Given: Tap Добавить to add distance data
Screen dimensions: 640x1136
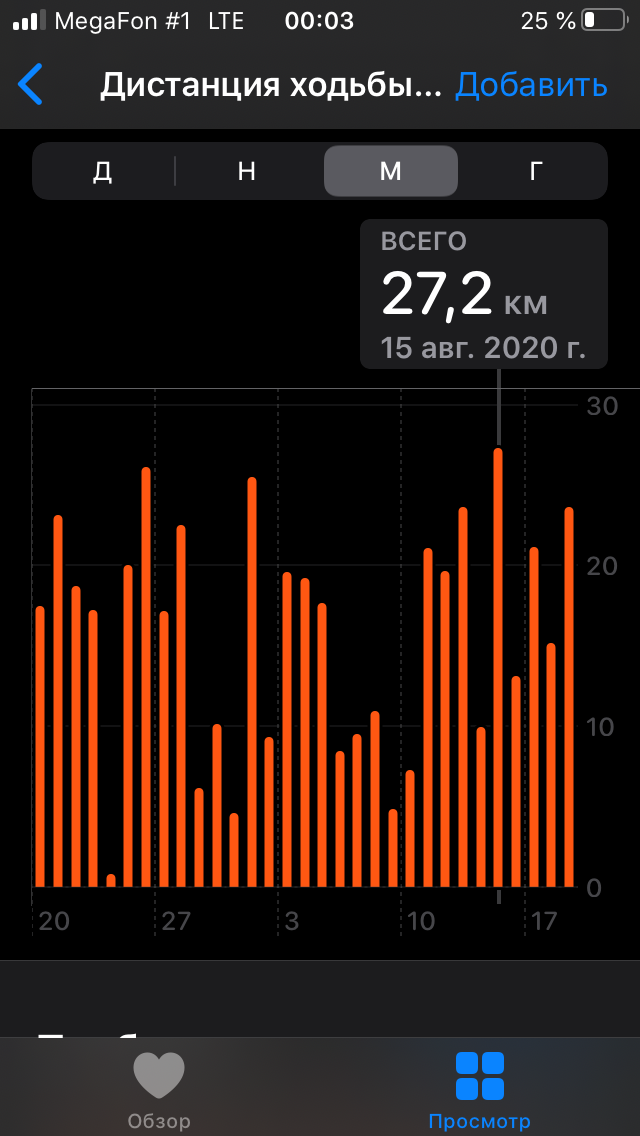Looking at the screenshot, I should 531,86.
